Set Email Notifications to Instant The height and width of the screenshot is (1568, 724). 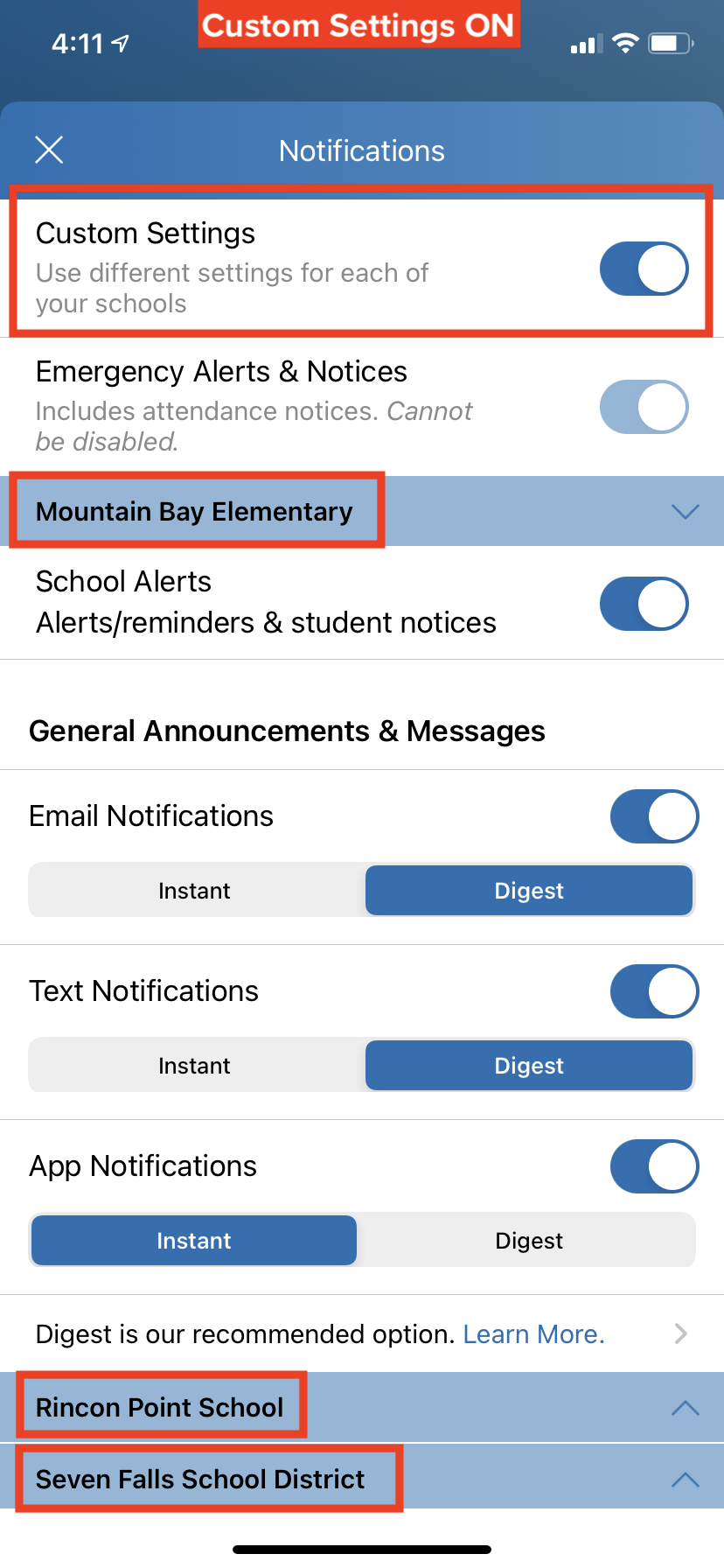pos(194,891)
